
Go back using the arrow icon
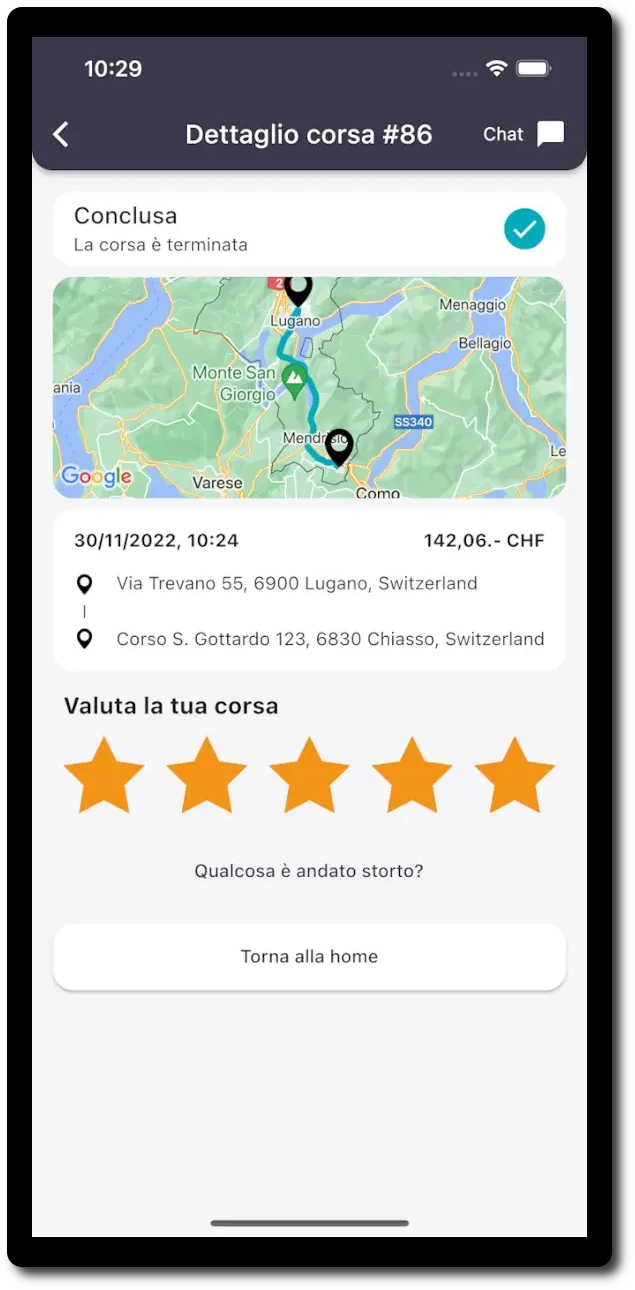coord(61,135)
